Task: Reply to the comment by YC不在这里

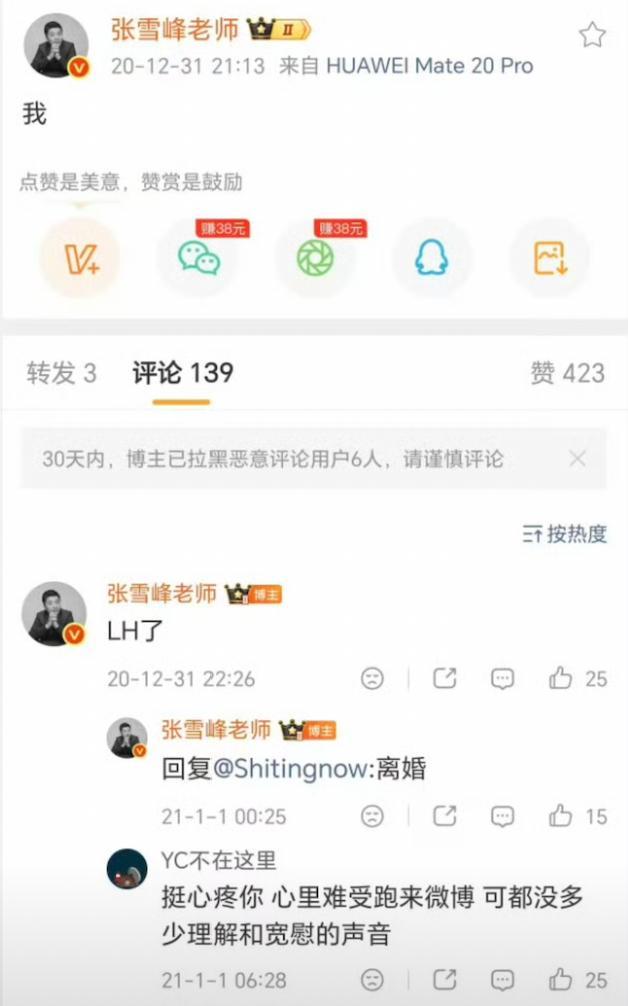Action: click(502, 978)
